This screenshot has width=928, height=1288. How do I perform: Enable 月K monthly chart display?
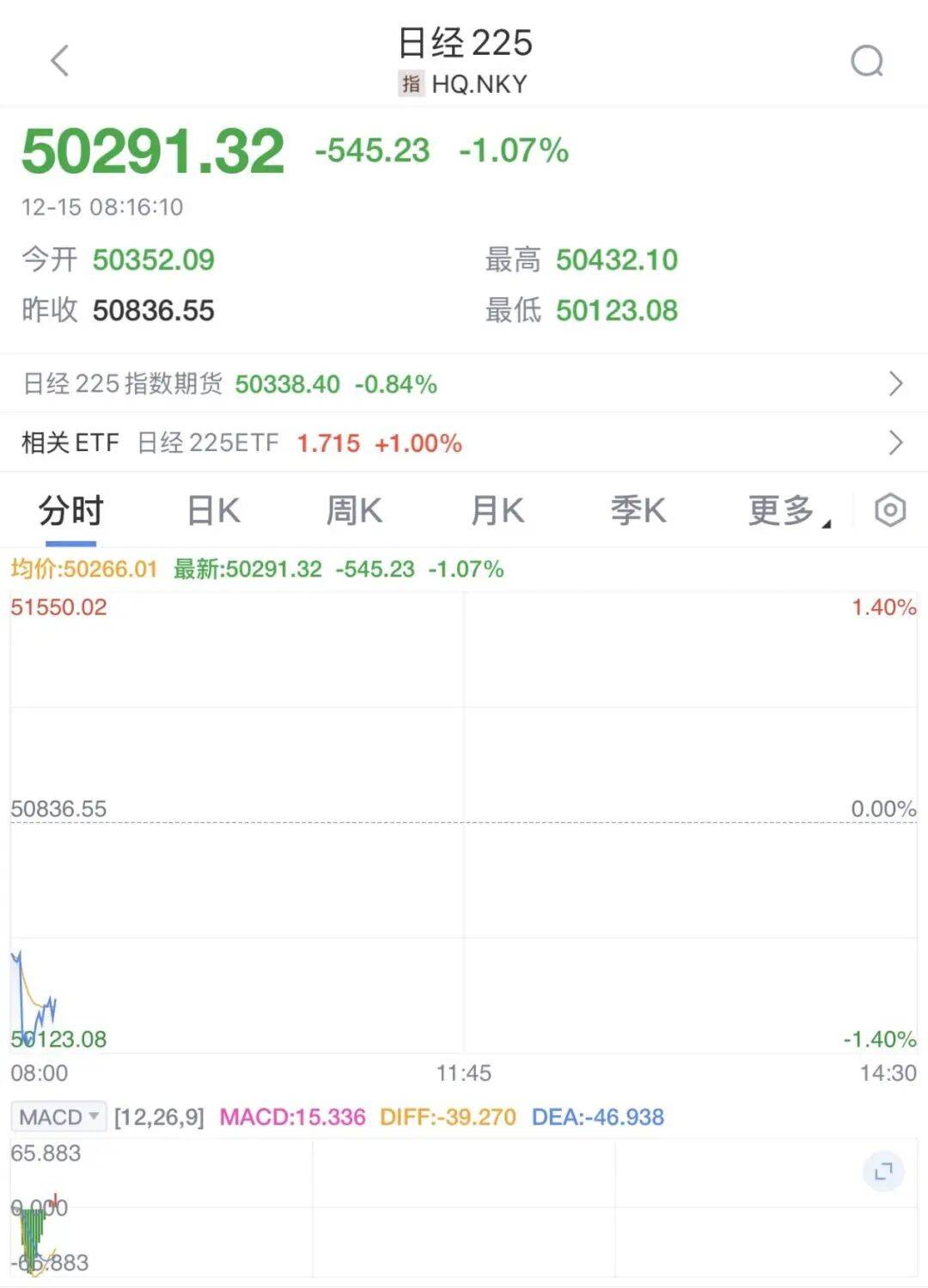[x=497, y=510]
